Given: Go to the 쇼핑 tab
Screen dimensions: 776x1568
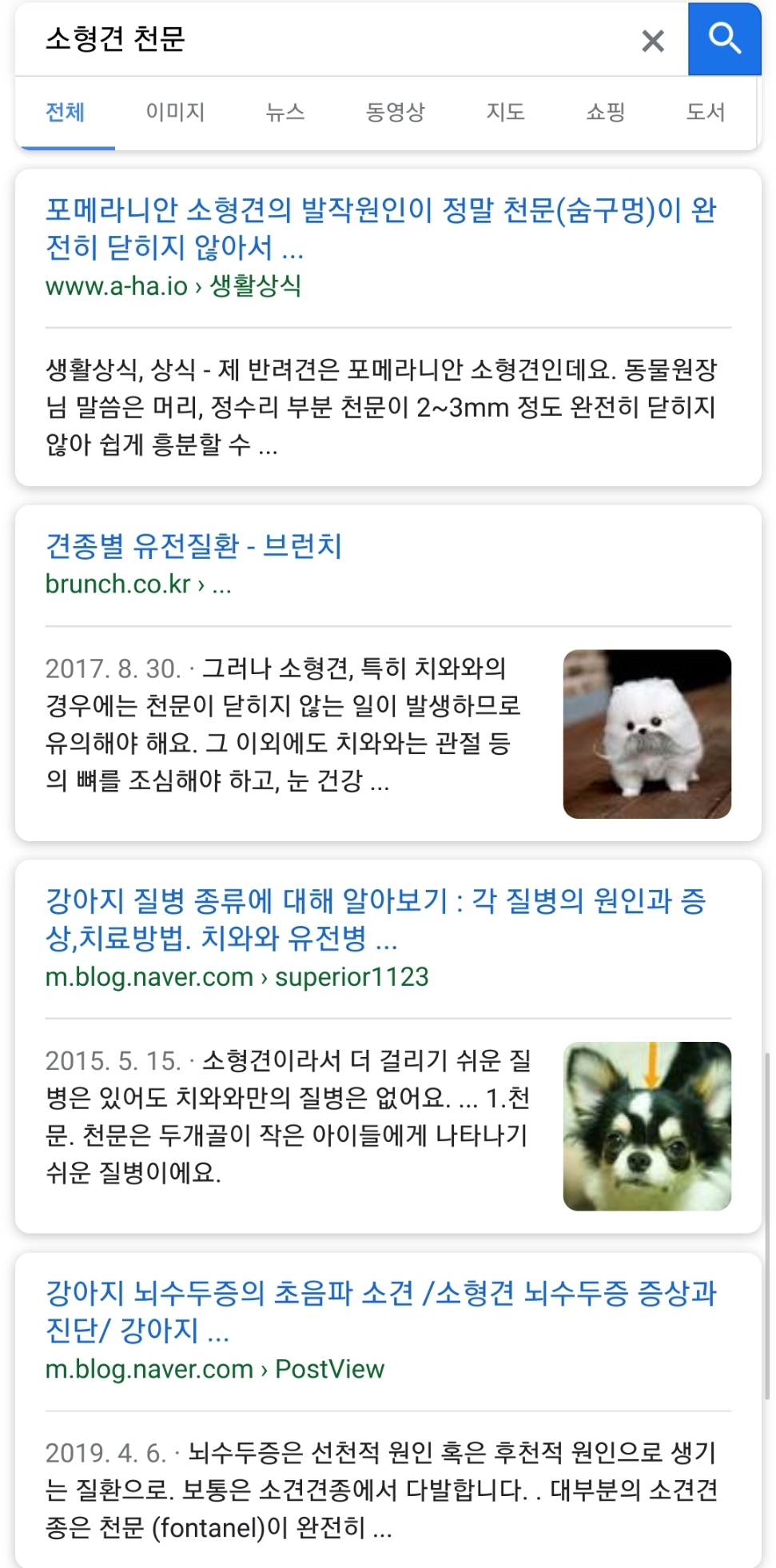Looking at the screenshot, I should tap(606, 112).
